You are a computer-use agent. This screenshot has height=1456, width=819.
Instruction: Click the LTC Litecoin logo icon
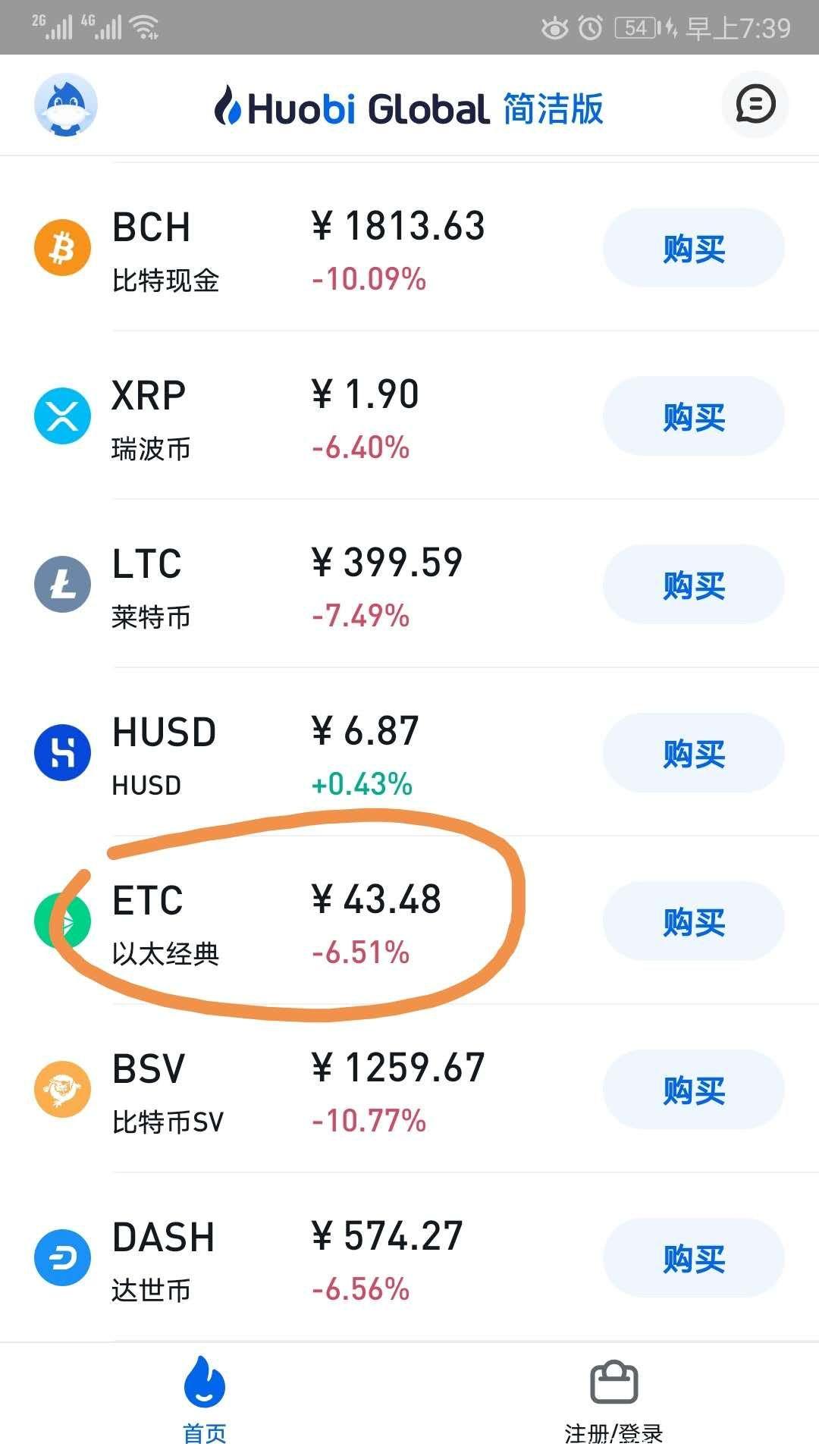63,584
